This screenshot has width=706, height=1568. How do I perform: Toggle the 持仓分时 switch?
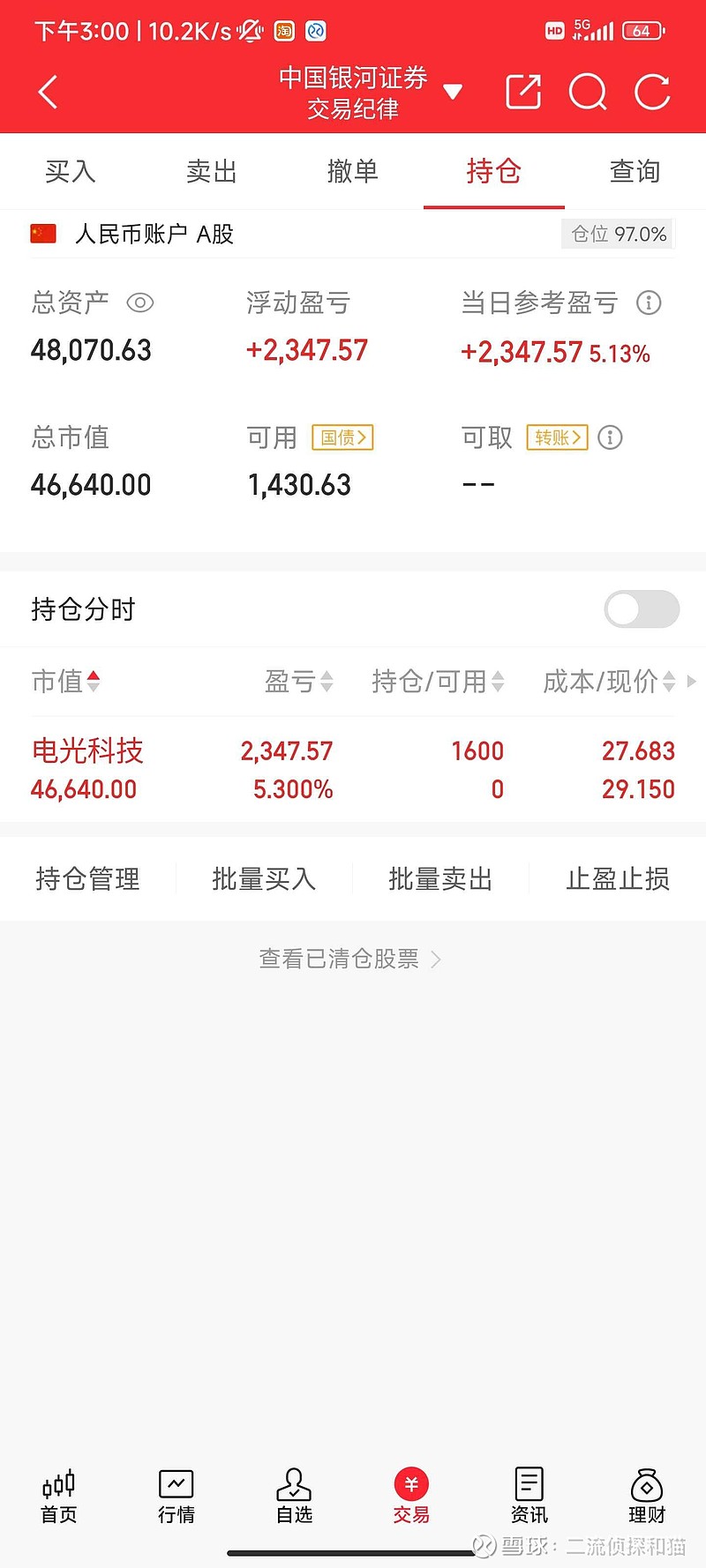tap(642, 609)
